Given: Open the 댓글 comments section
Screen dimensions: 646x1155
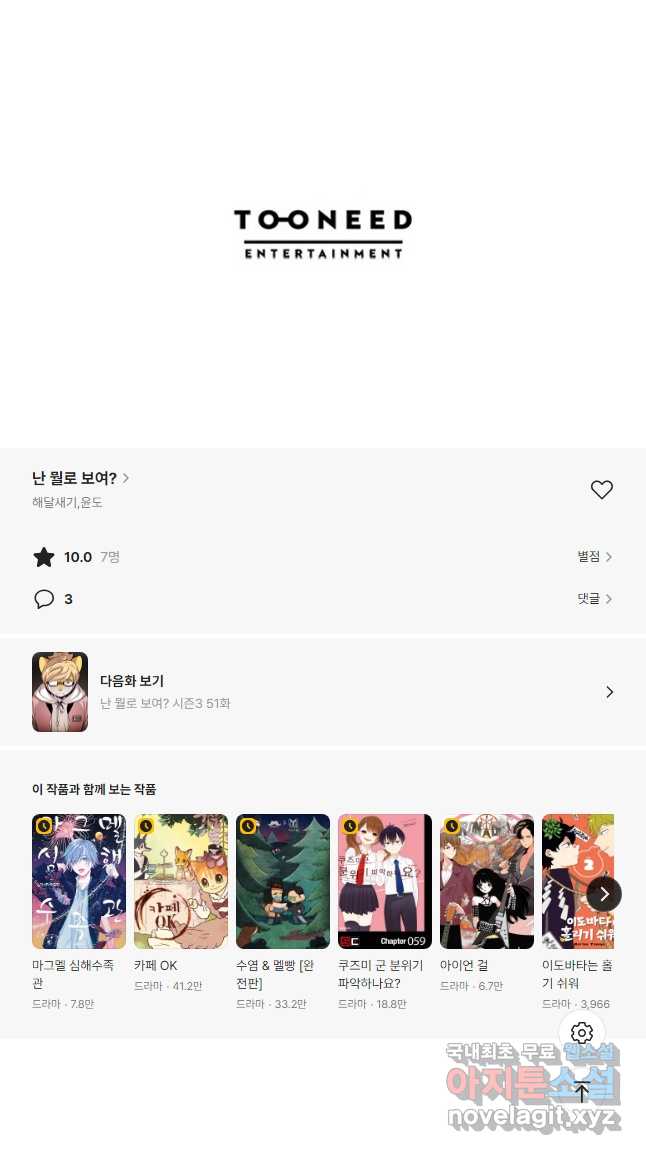Looking at the screenshot, I should tap(594, 599).
